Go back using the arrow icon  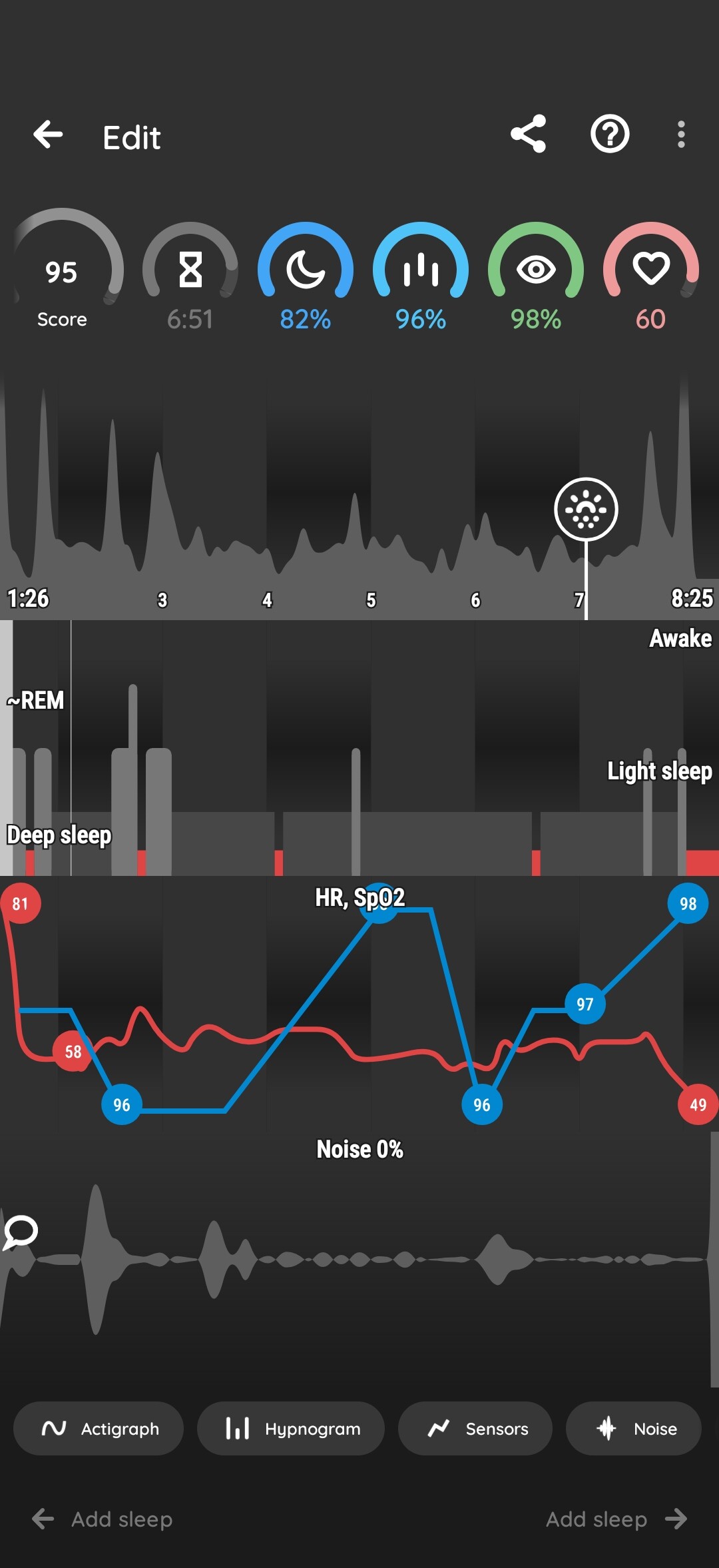tap(48, 135)
